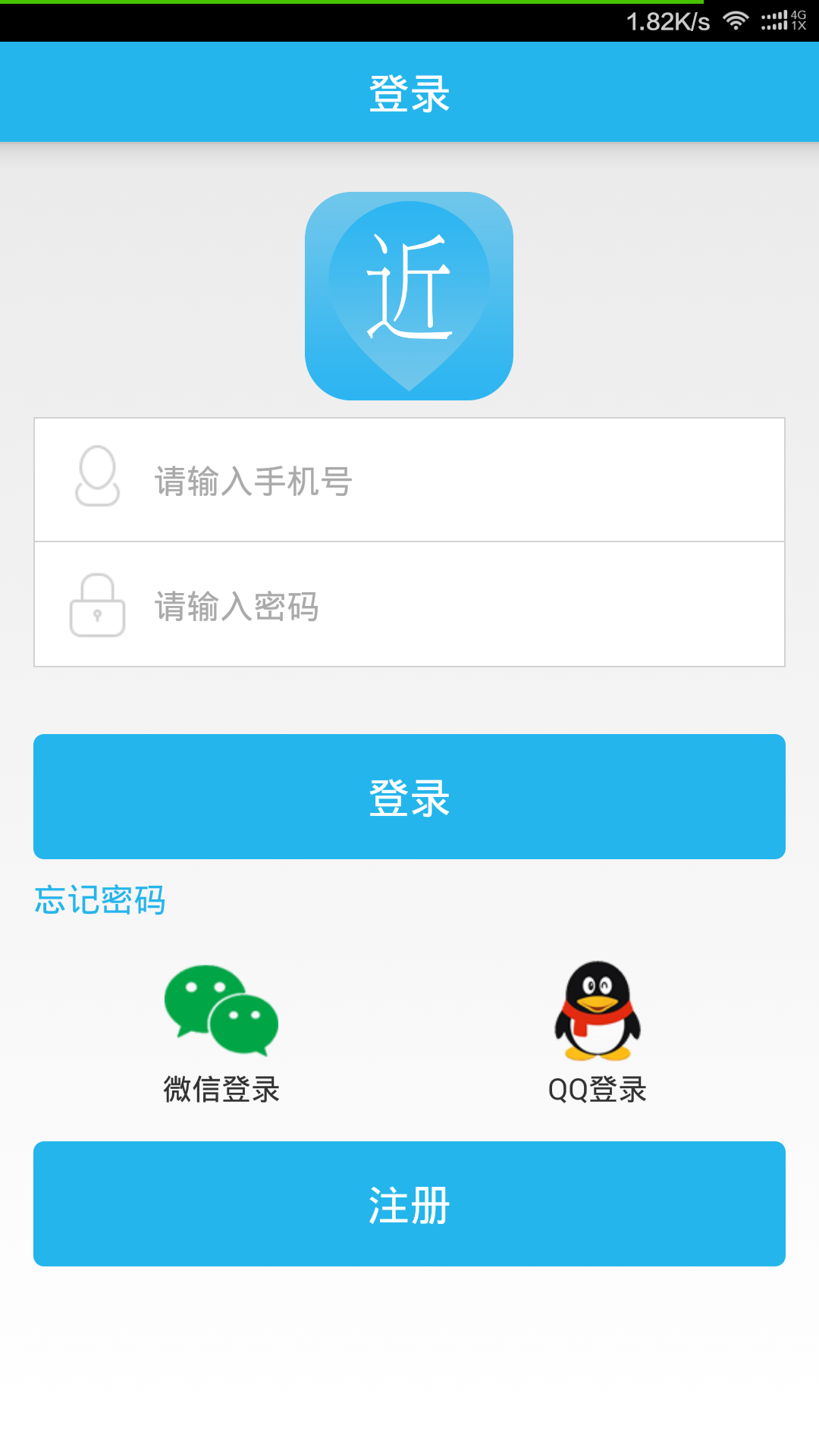819x1456 pixels.
Task: Open 忘记密码 forgot password link
Action: (x=99, y=900)
